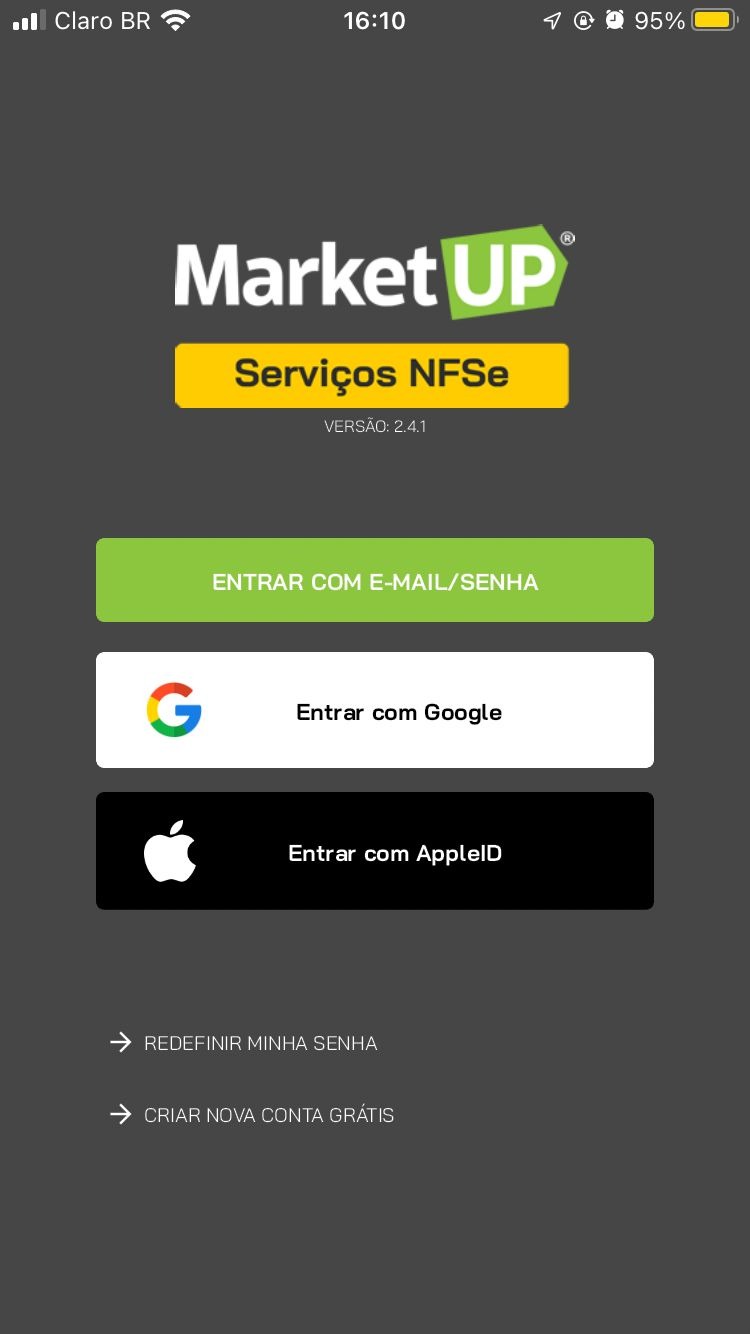Select CRIAR NOVA CONTA GRÁTIS

point(268,1115)
